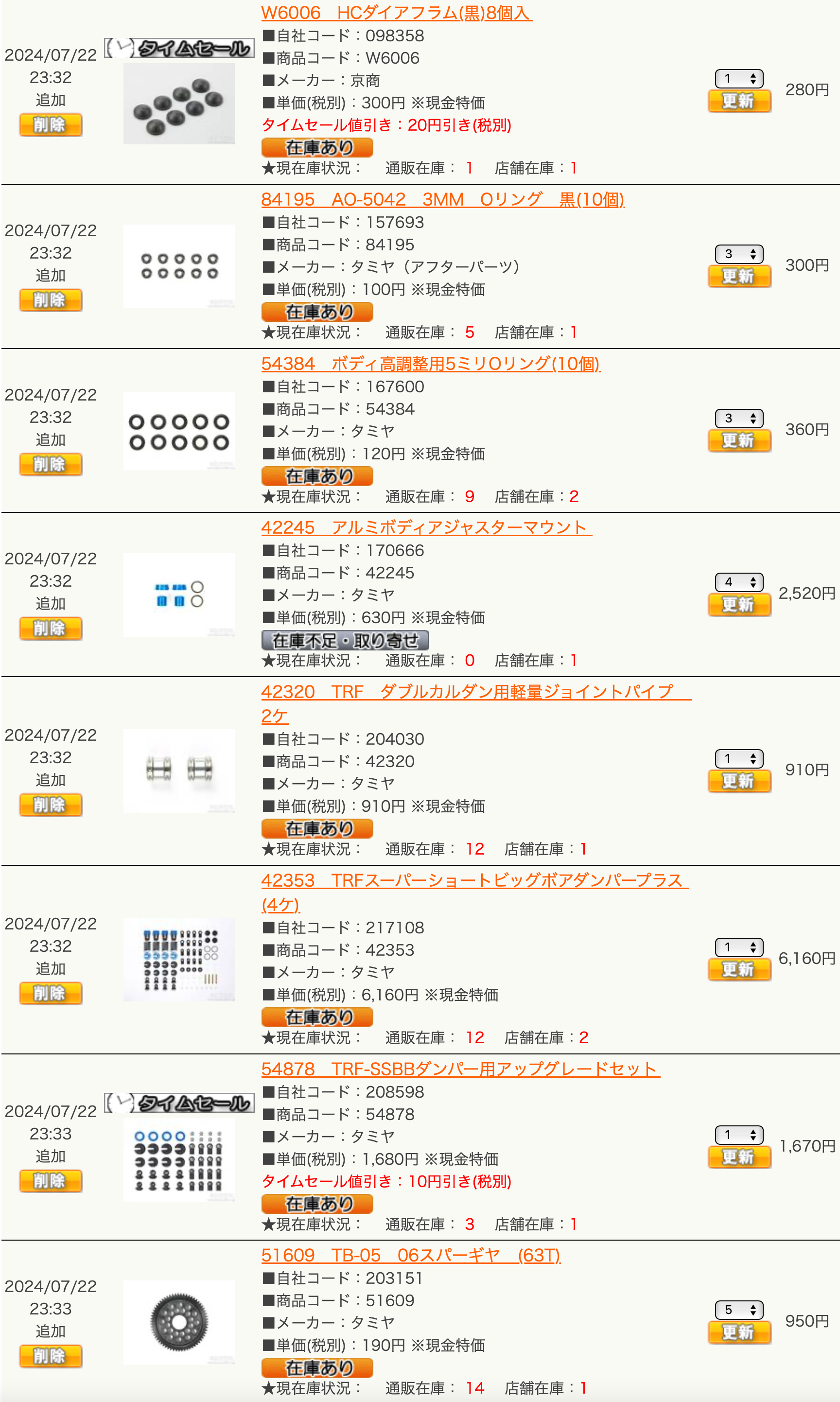
Task: Delete the 54878 アップグレードセット item
Action: (x=51, y=1181)
